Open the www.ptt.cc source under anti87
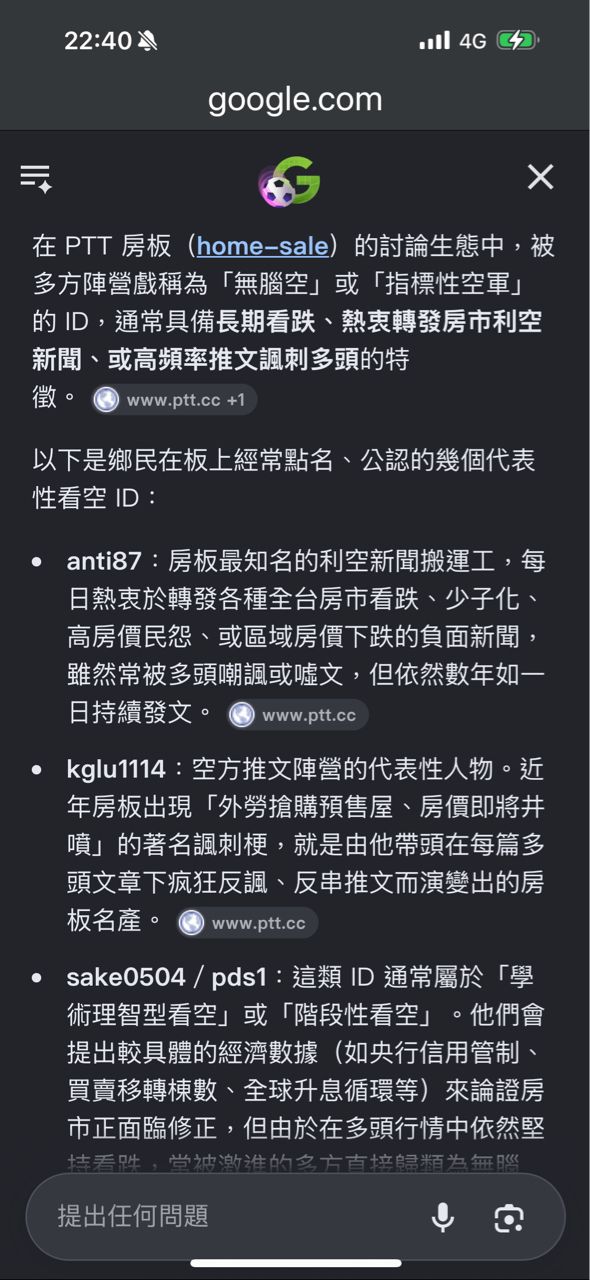590x1280 pixels. coord(297,715)
